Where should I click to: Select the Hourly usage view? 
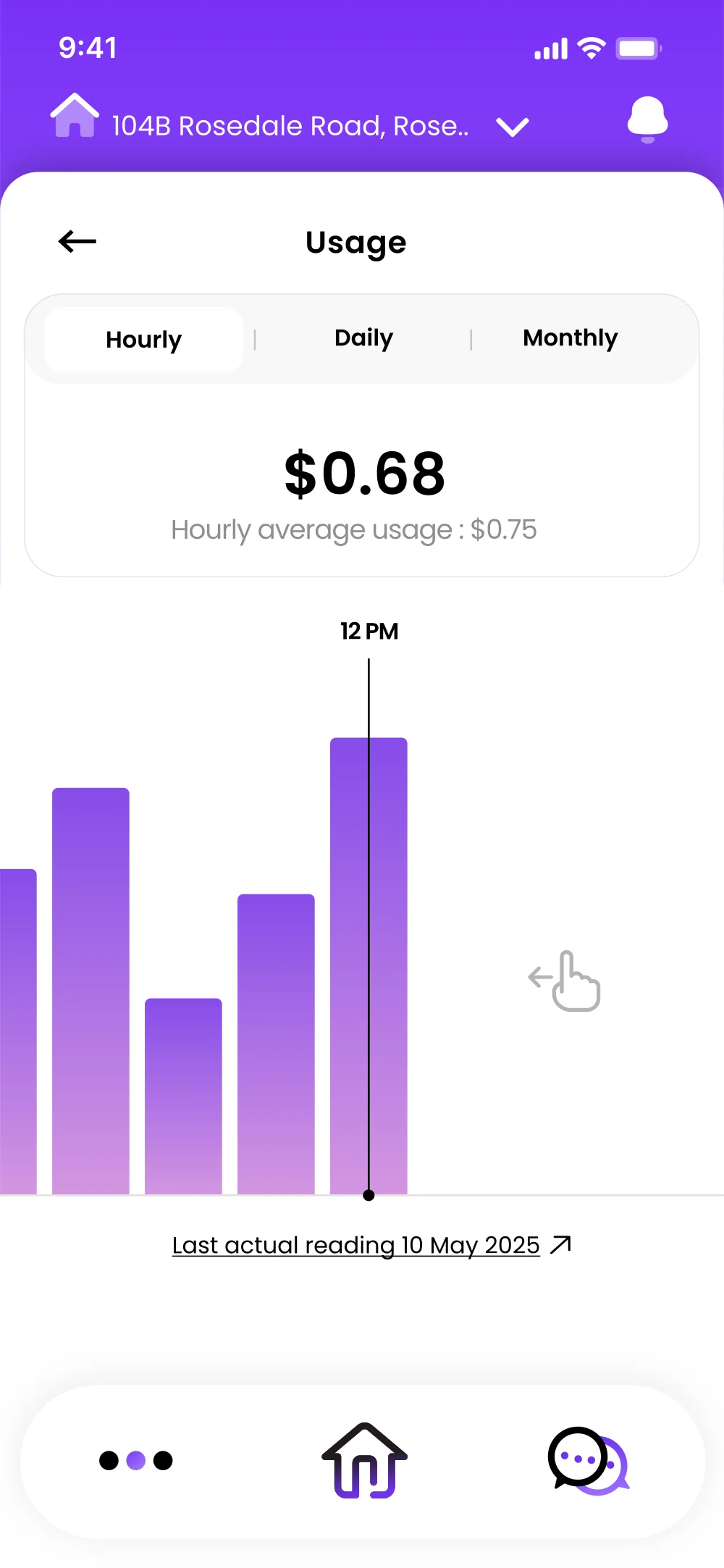pos(143,338)
